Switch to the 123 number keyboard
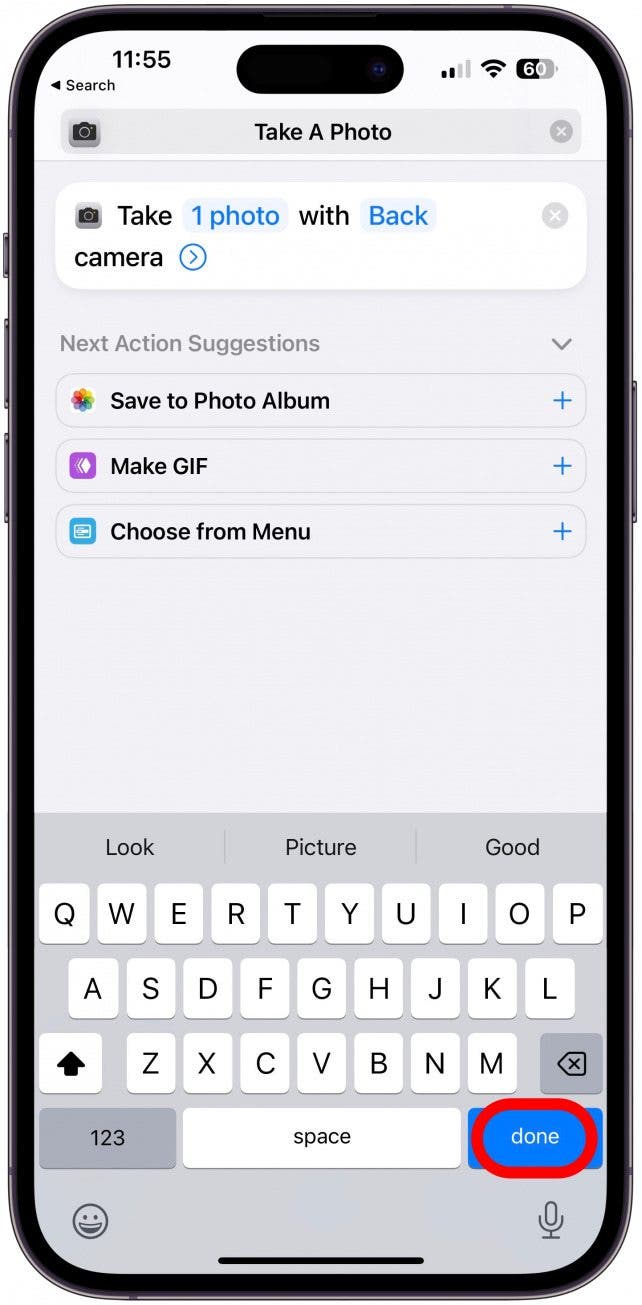Screen dimensions: 642x1305 [107, 1138]
